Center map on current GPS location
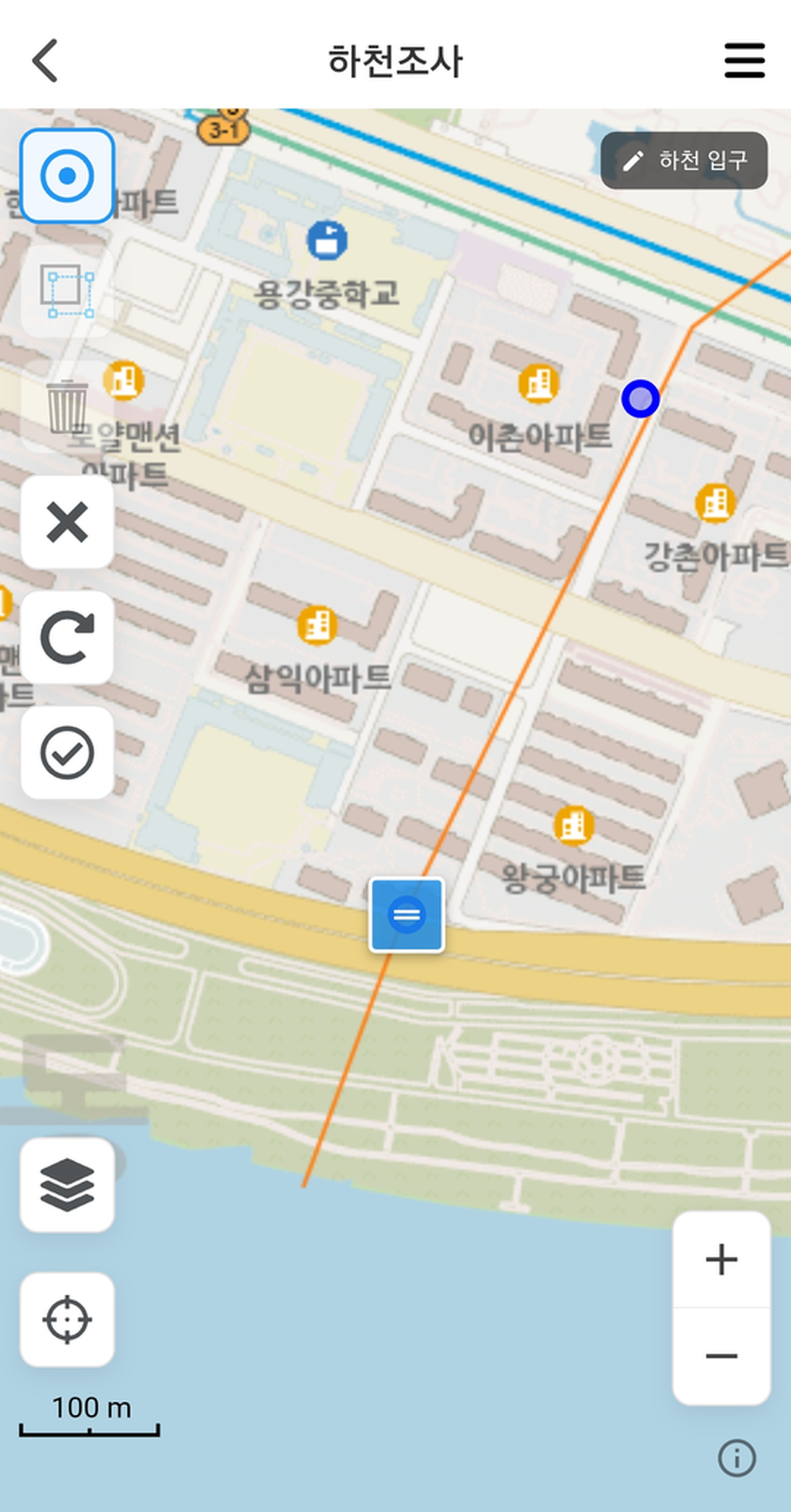The height and width of the screenshot is (1512, 791). coord(67,1319)
